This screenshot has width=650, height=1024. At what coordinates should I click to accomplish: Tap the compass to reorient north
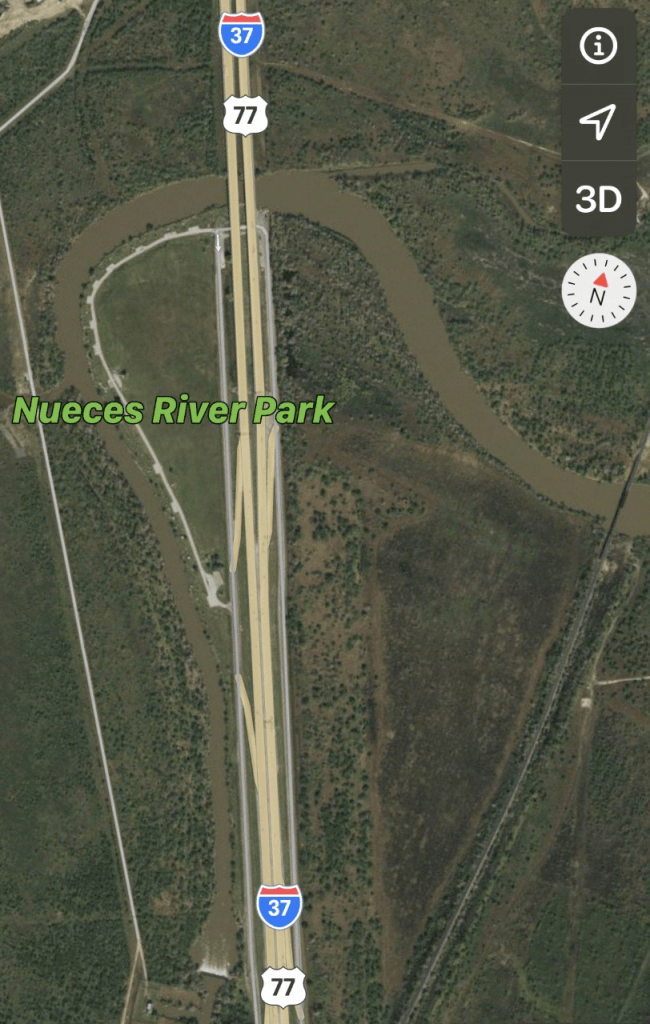coord(598,290)
